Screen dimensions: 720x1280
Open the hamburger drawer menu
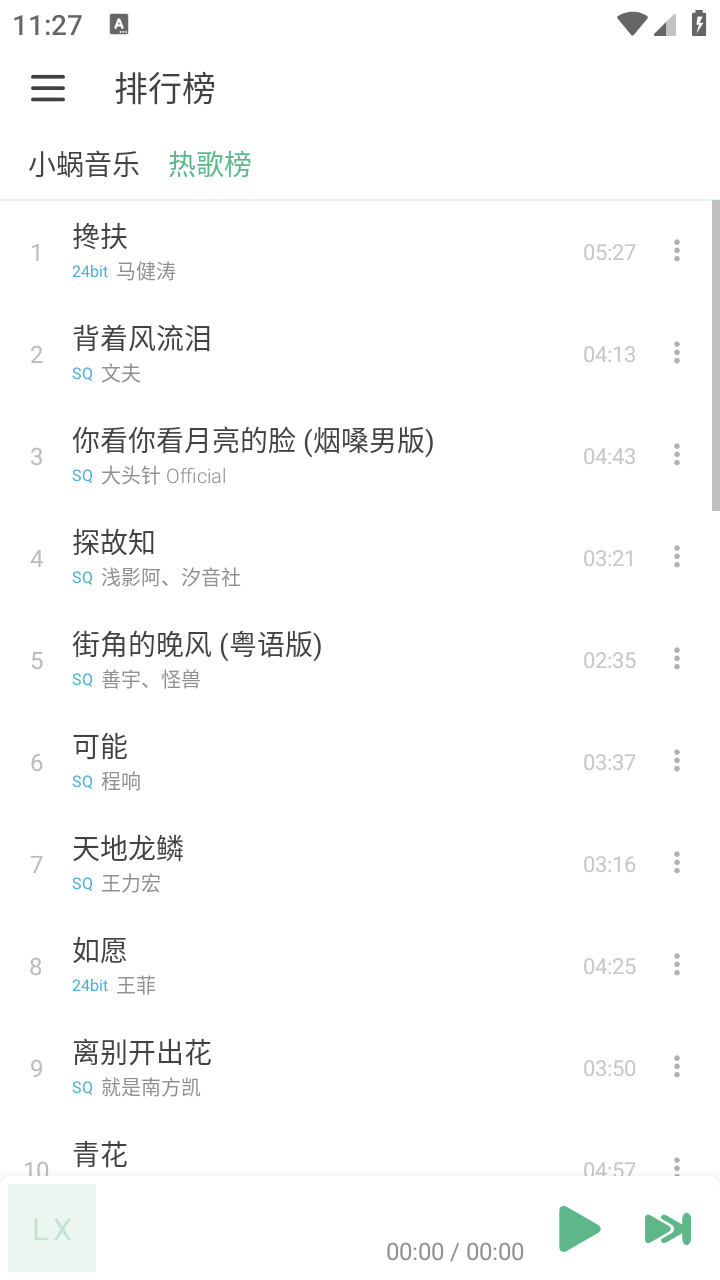click(48, 89)
